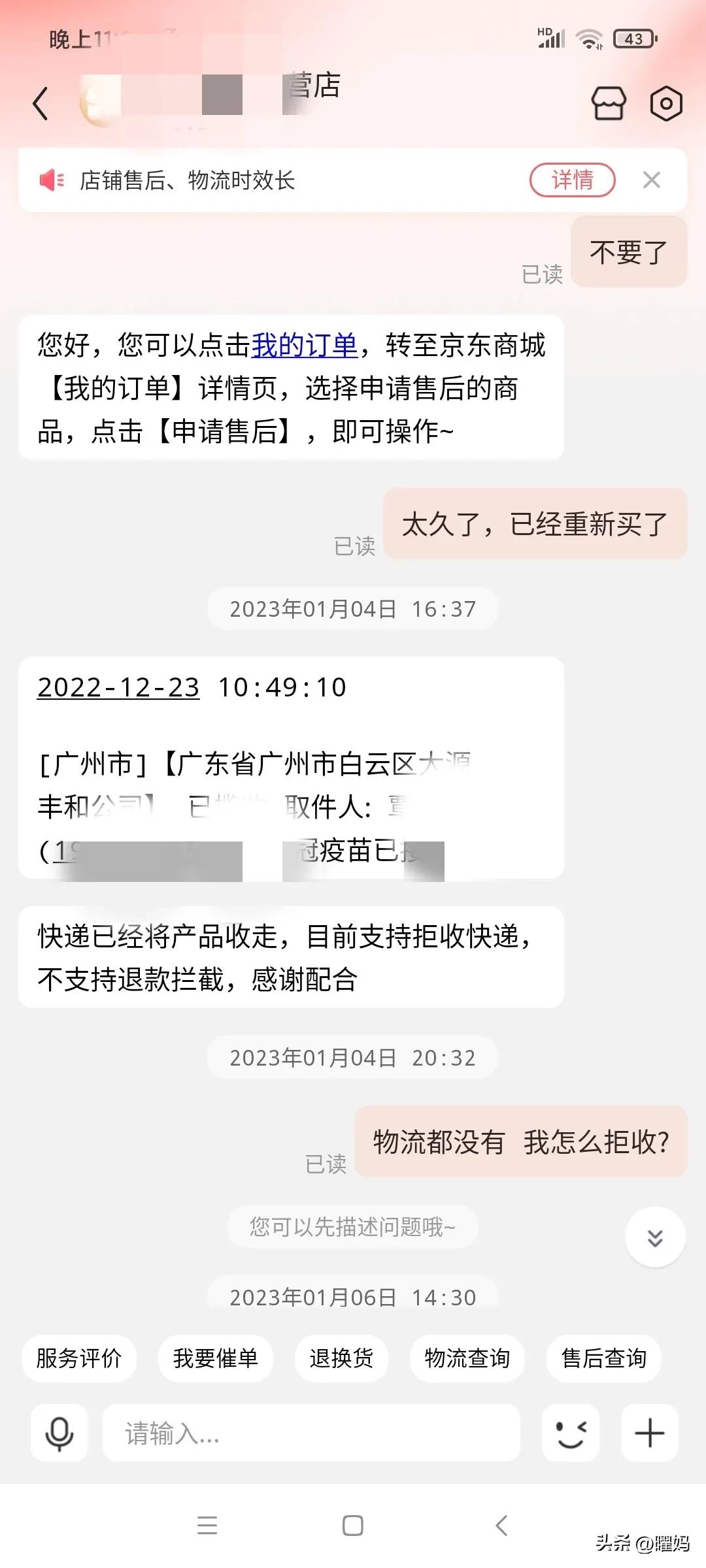706x1568 pixels.
Task: Dismiss the 店铺售后 notice bar
Action: tap(651, 180)
